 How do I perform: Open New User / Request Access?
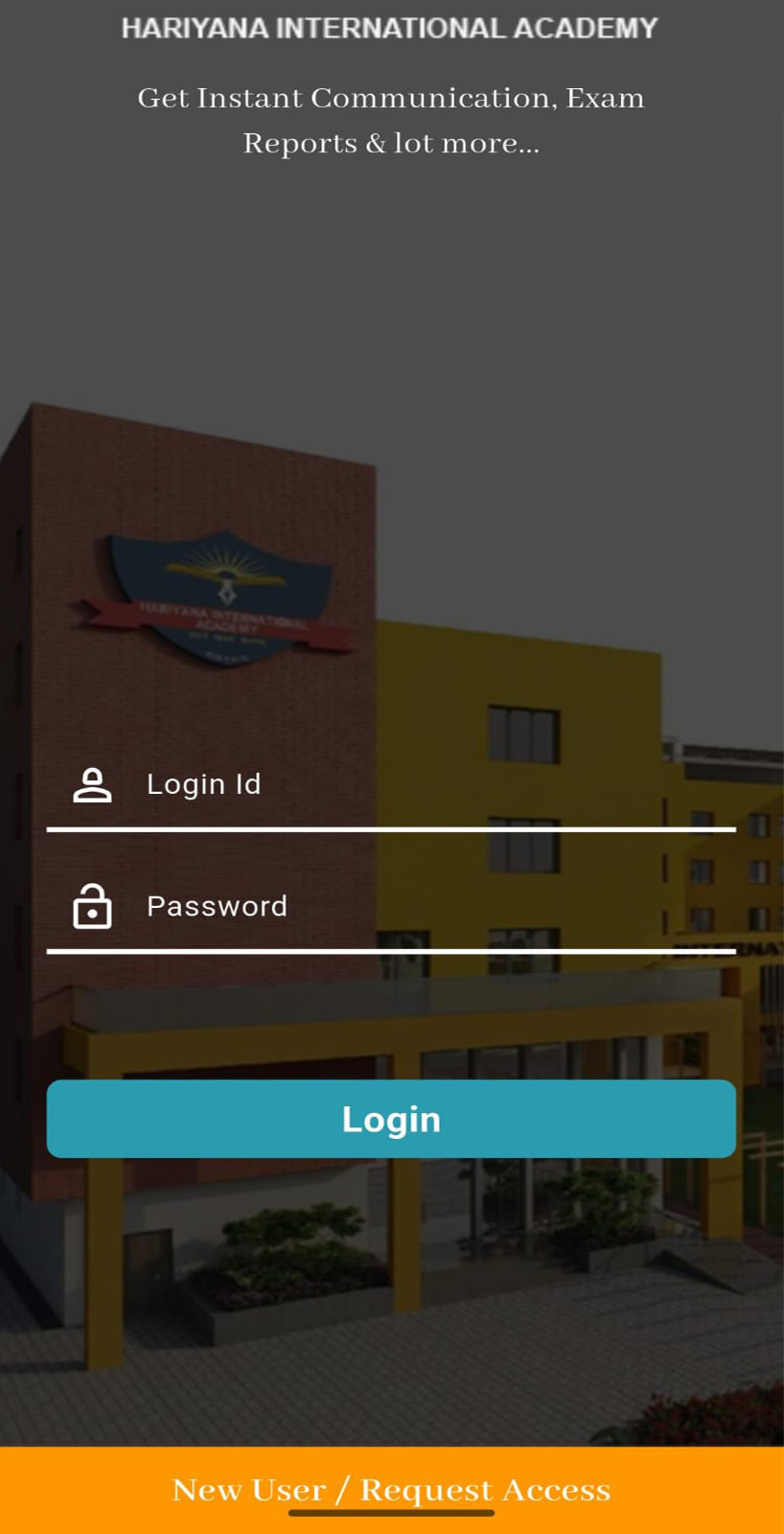[x=391, y=1490]
